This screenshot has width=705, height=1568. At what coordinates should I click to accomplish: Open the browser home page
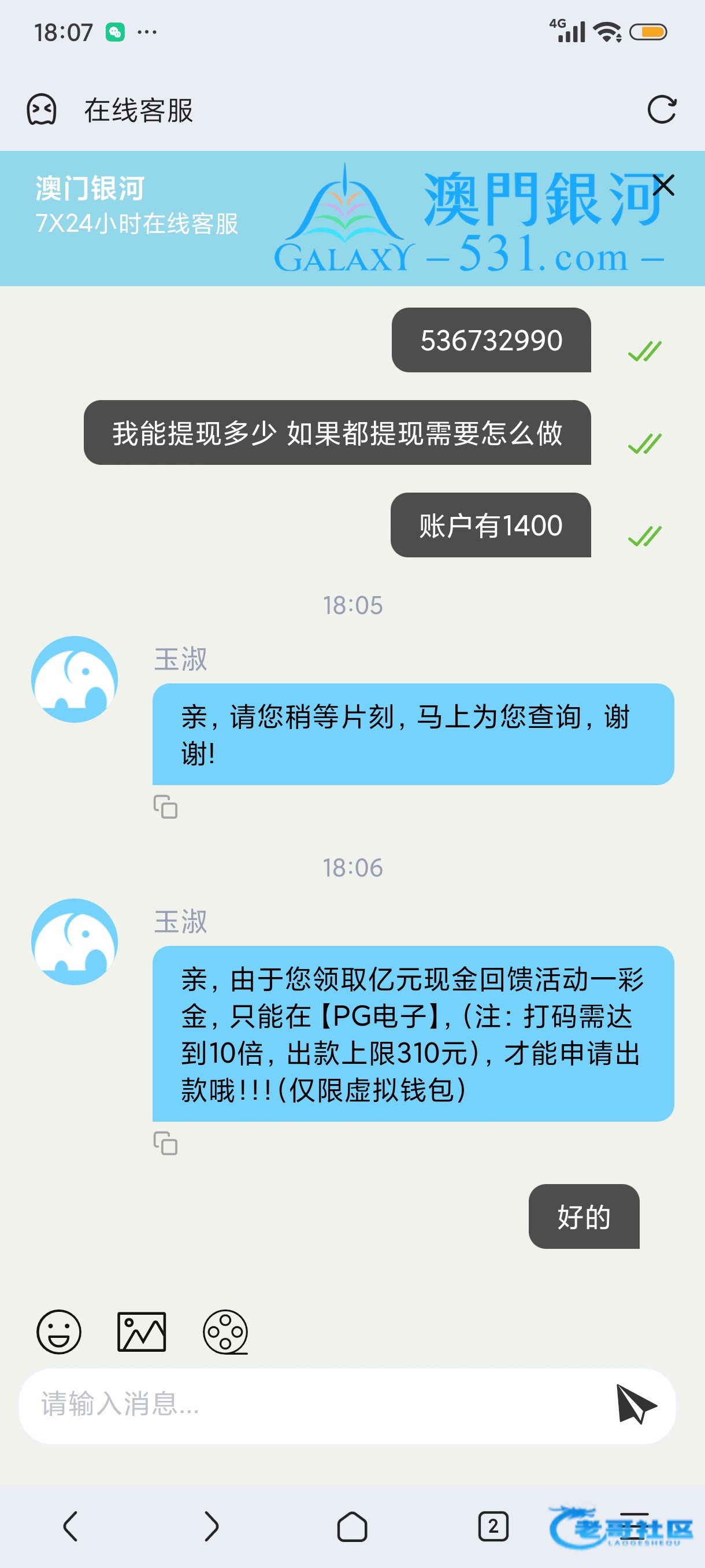click(352, 1526)
